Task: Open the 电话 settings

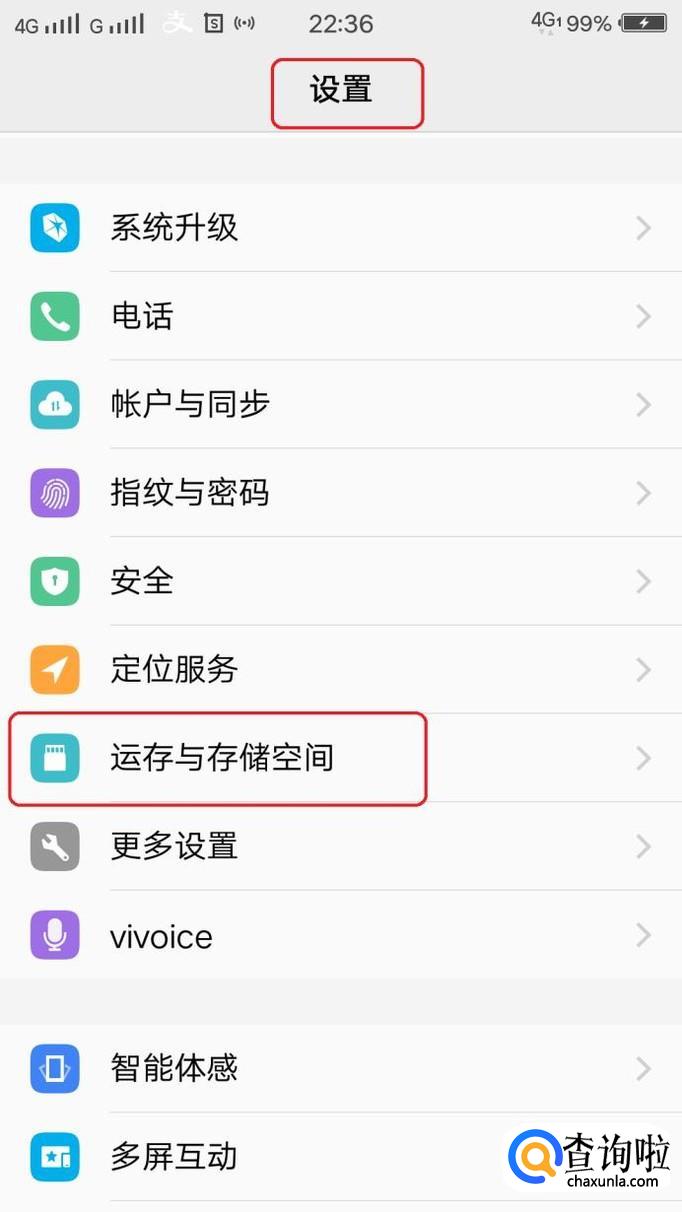Action: (x=340, y=317)
